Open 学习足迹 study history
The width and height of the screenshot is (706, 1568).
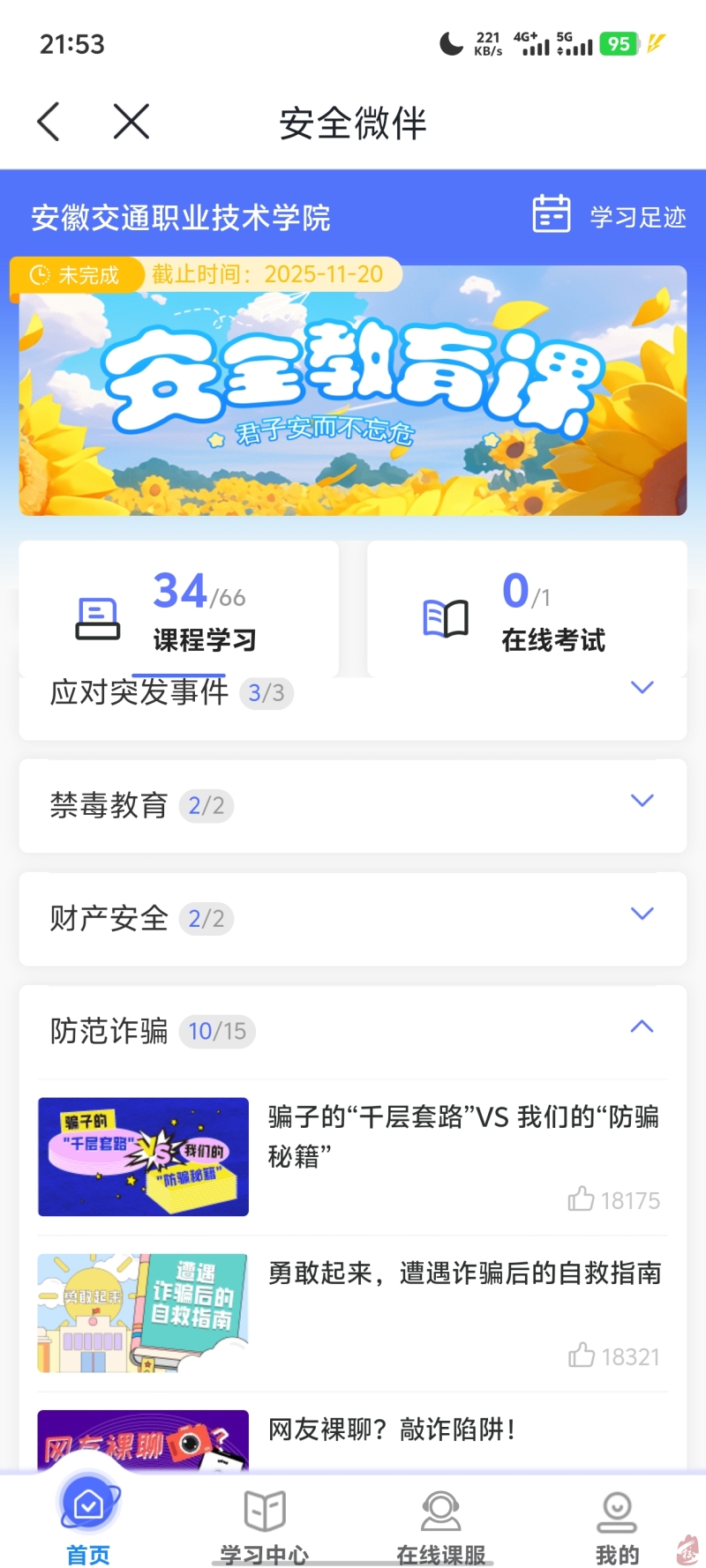point(610,216)
